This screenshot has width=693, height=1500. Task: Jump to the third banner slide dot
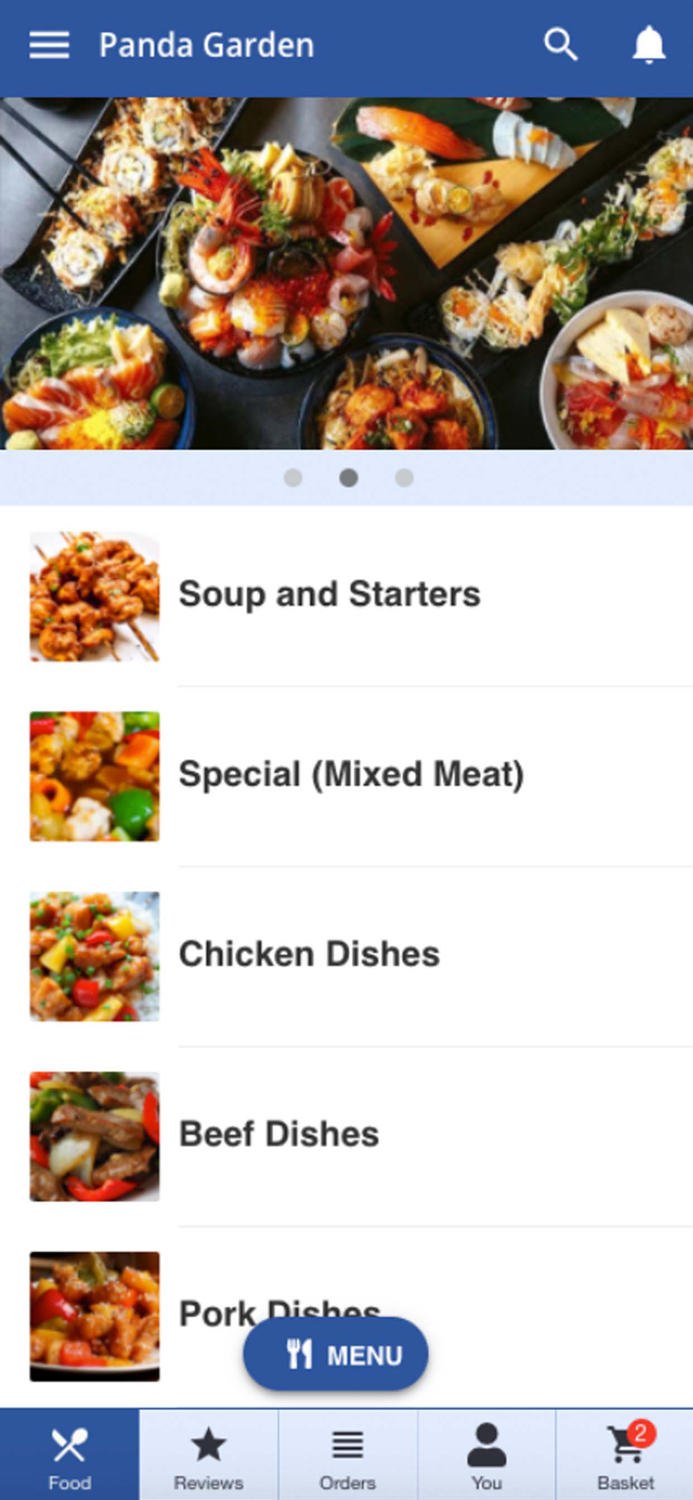(404, 478)
